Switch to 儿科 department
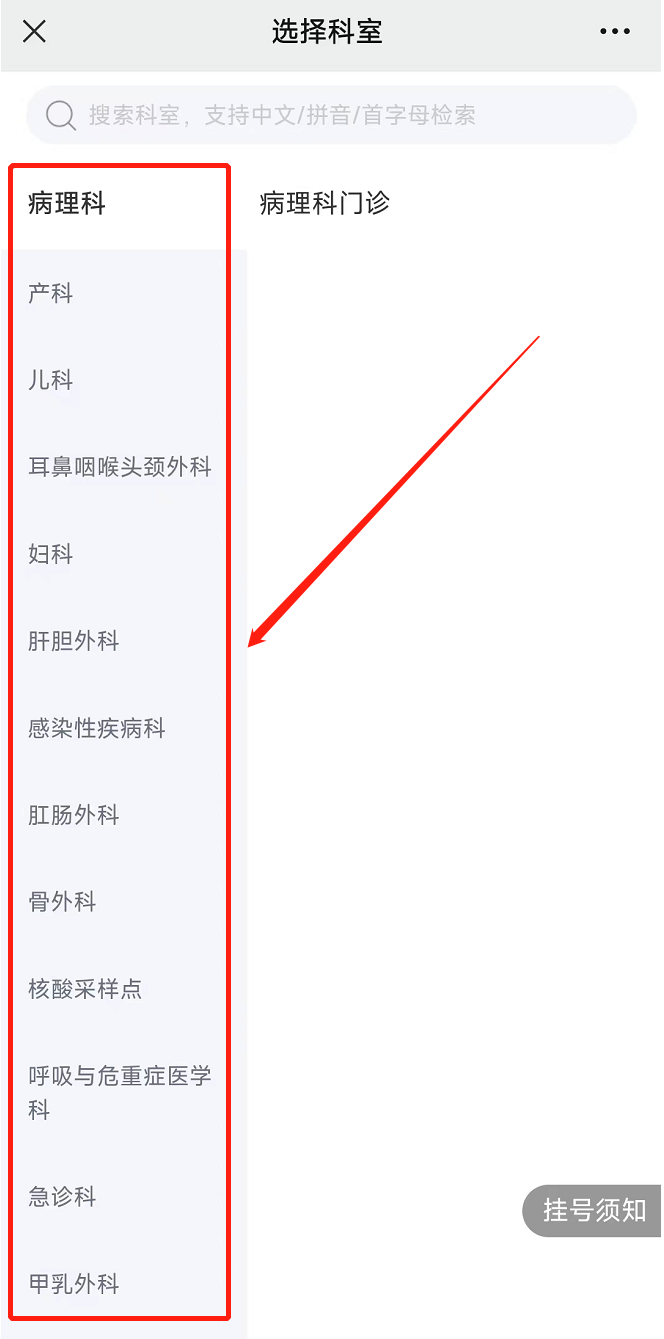Image resolution: width=664 pixels, height=1339 pixels. click(50, 380)
